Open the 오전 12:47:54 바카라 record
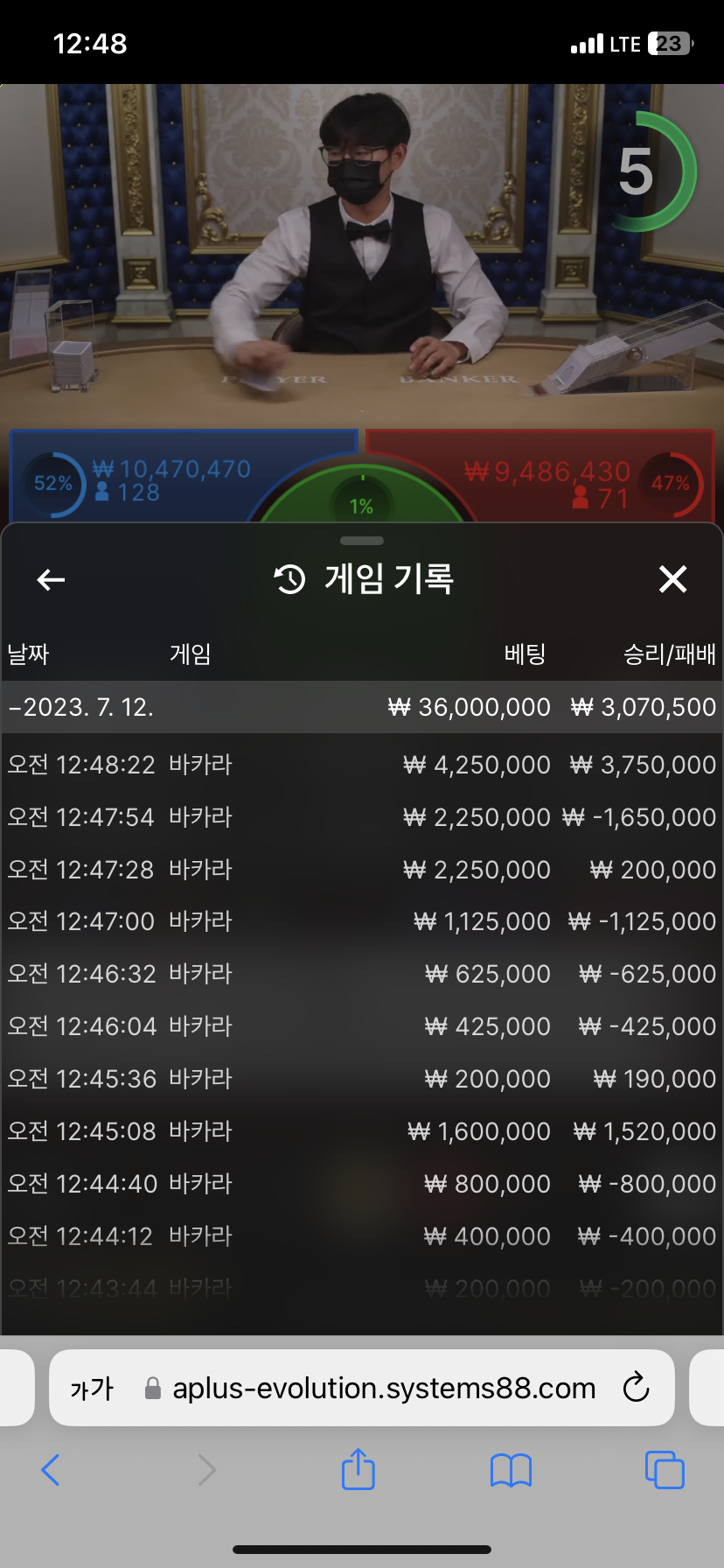This screenshot has width=724, height=1568. [x=362, y=817]
